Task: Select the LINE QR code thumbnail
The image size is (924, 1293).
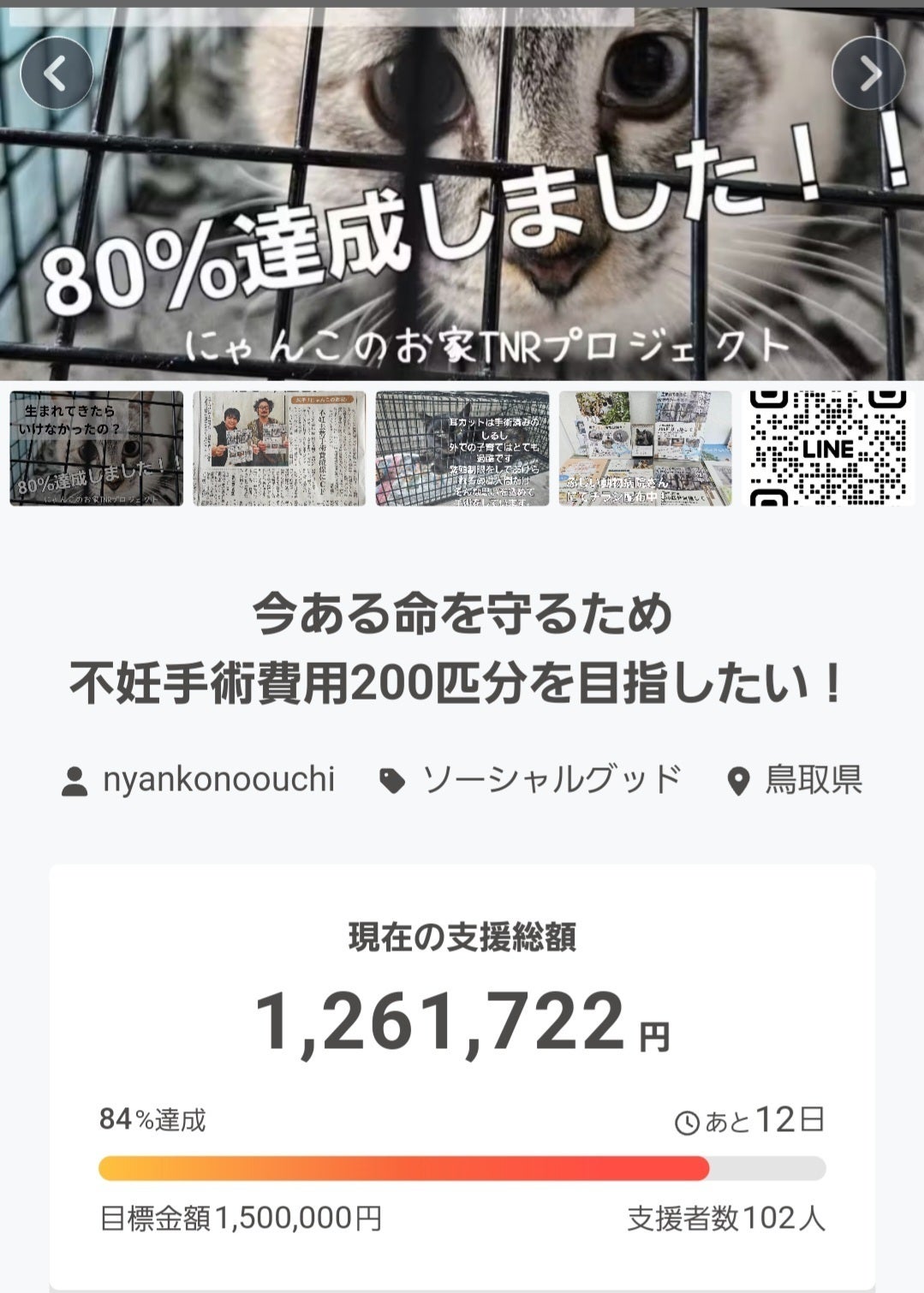Action: click(x=828, y=449)
